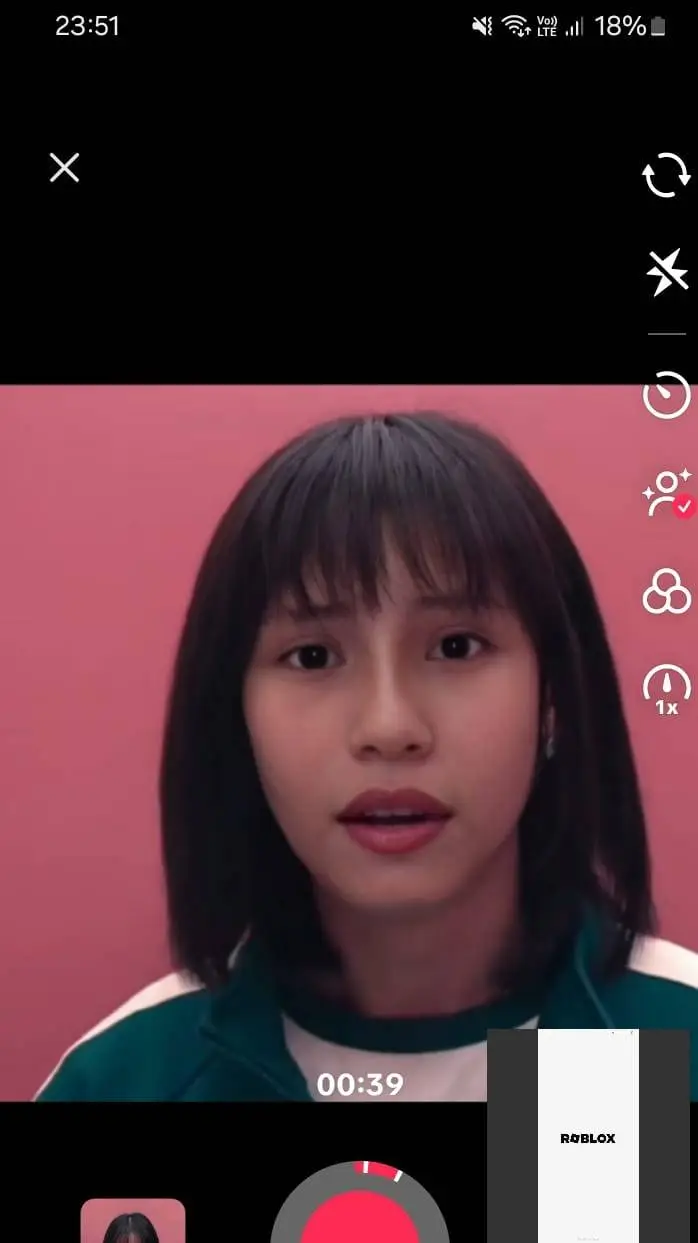This screenshot has width=698, height=1243.
Task: Open the Roblox floating preview window
Action: pos(588,1136)
